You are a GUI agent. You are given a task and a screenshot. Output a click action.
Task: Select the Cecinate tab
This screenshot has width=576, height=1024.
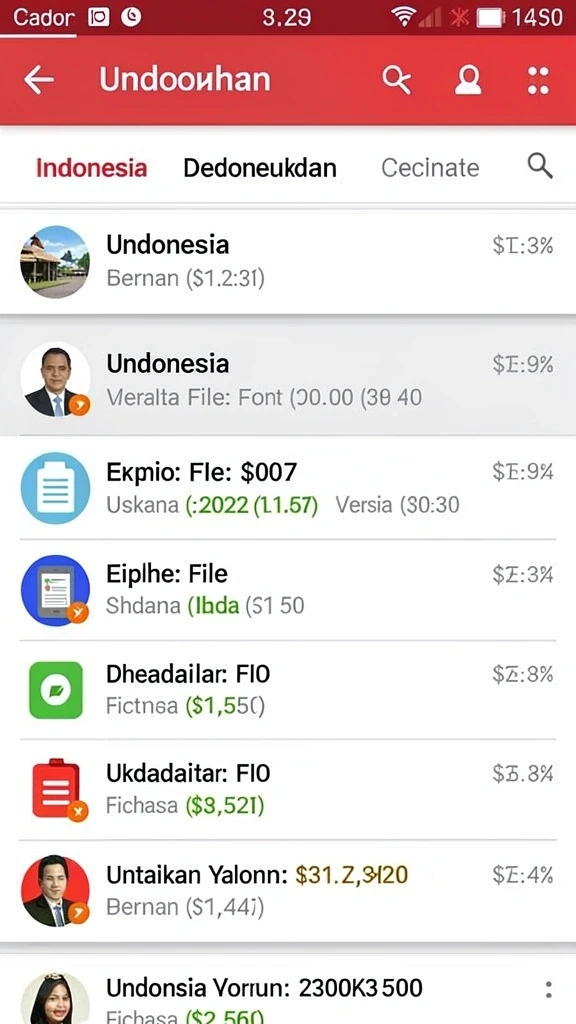click(x=430, y=168)
